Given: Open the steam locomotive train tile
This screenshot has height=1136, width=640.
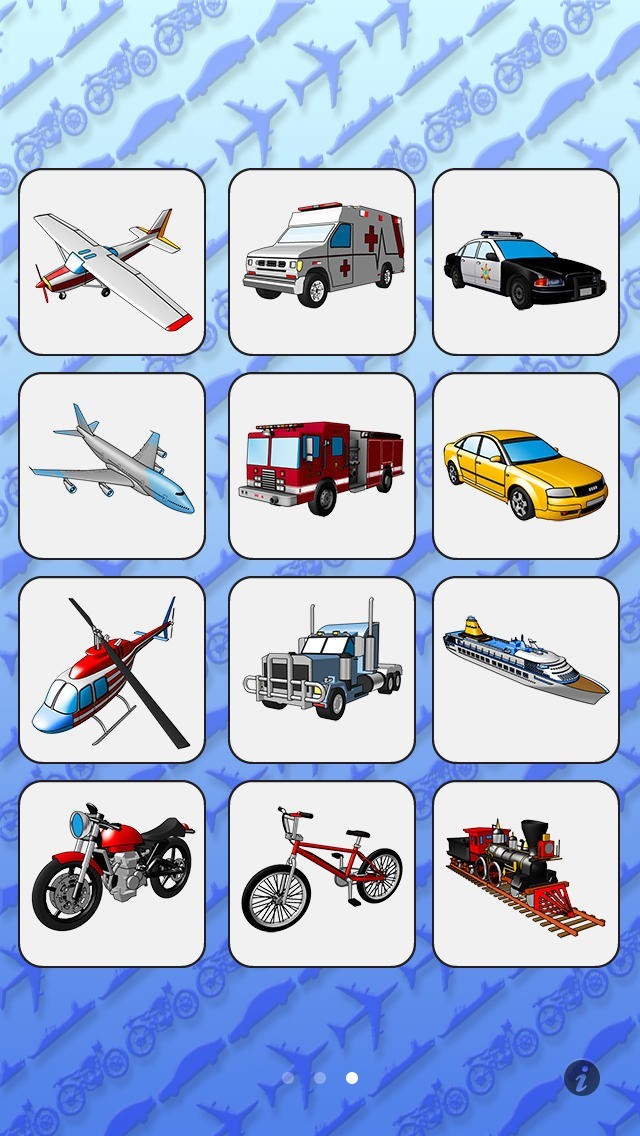Looking at the screenshot, I should (x=526, y=874).
